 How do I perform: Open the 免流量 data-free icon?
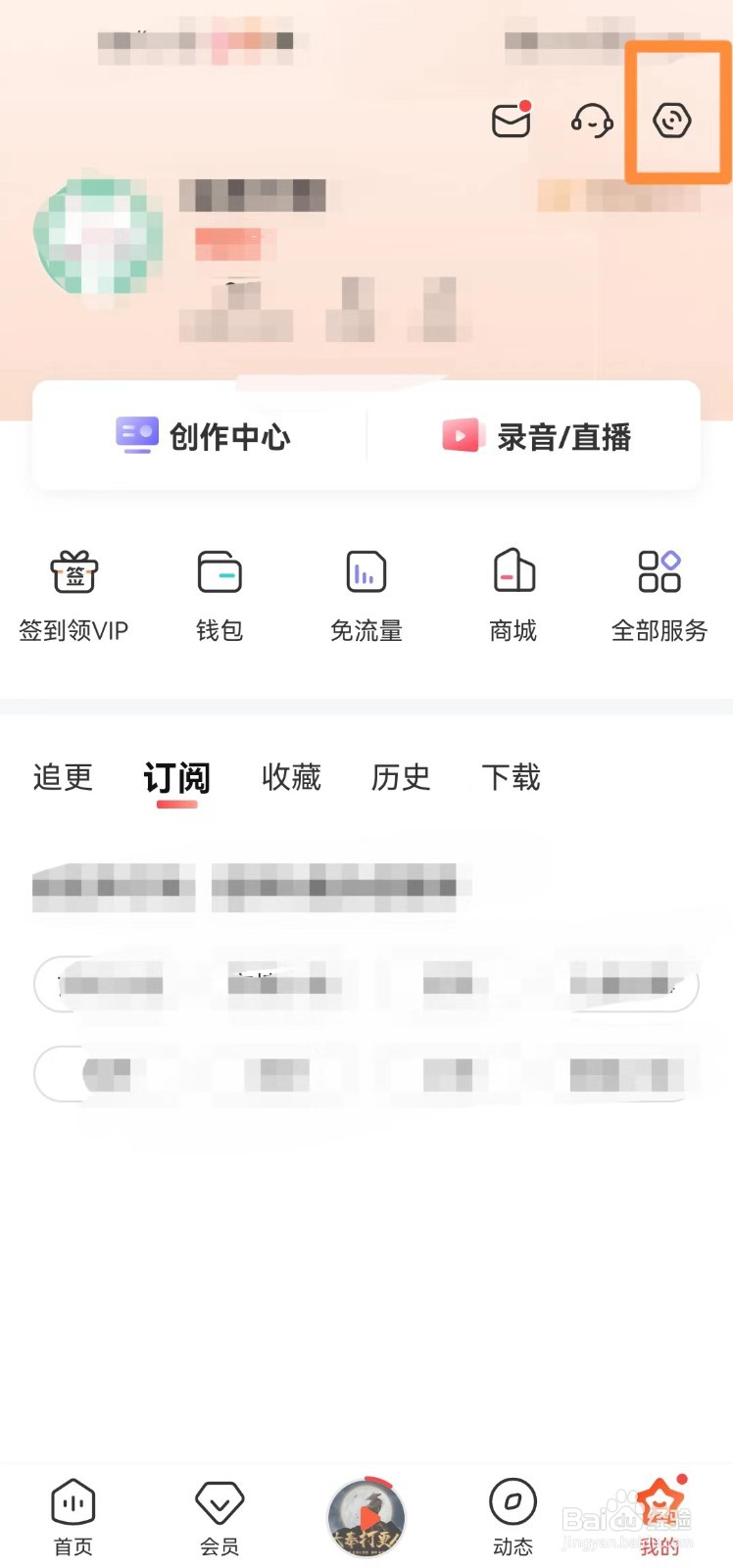click(366, 593)
